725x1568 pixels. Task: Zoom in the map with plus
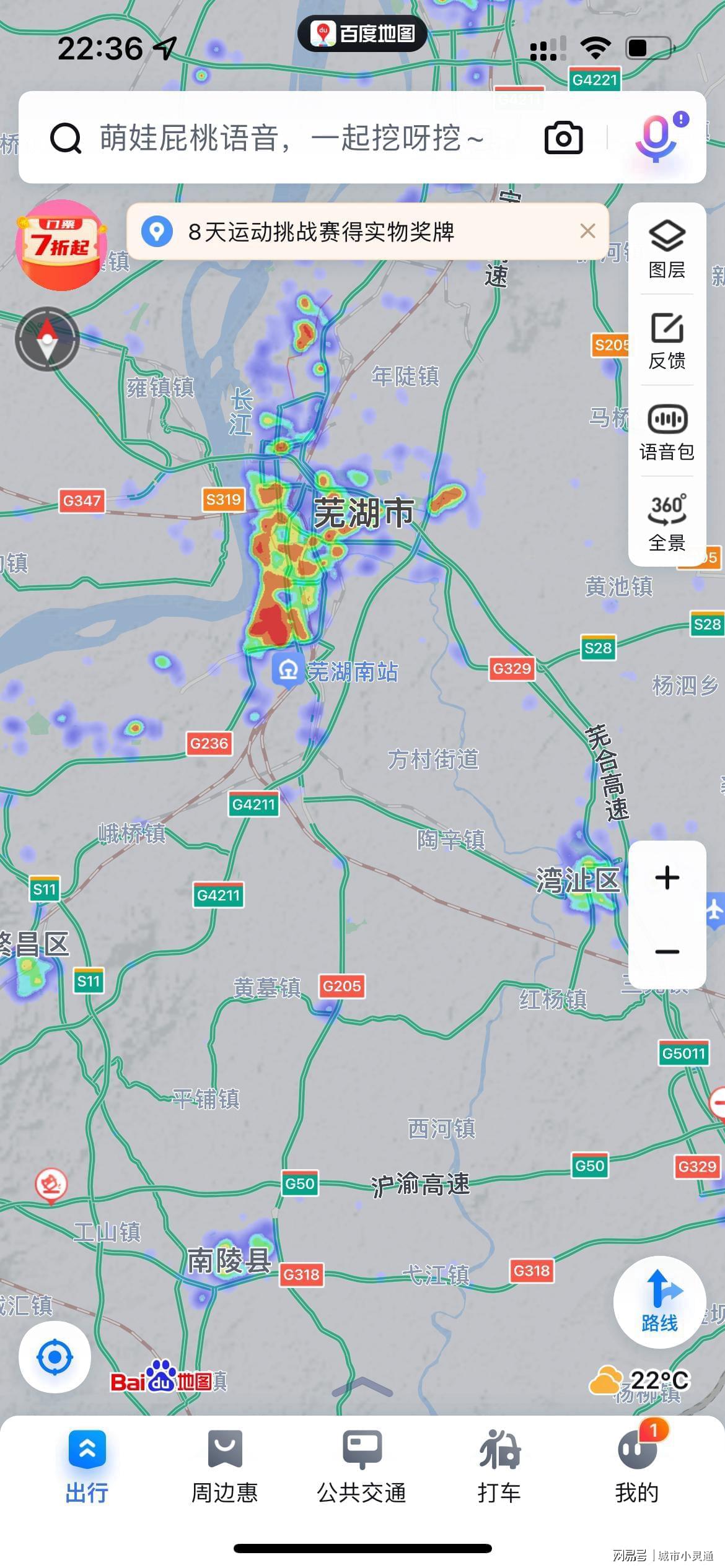click(667, 878)
